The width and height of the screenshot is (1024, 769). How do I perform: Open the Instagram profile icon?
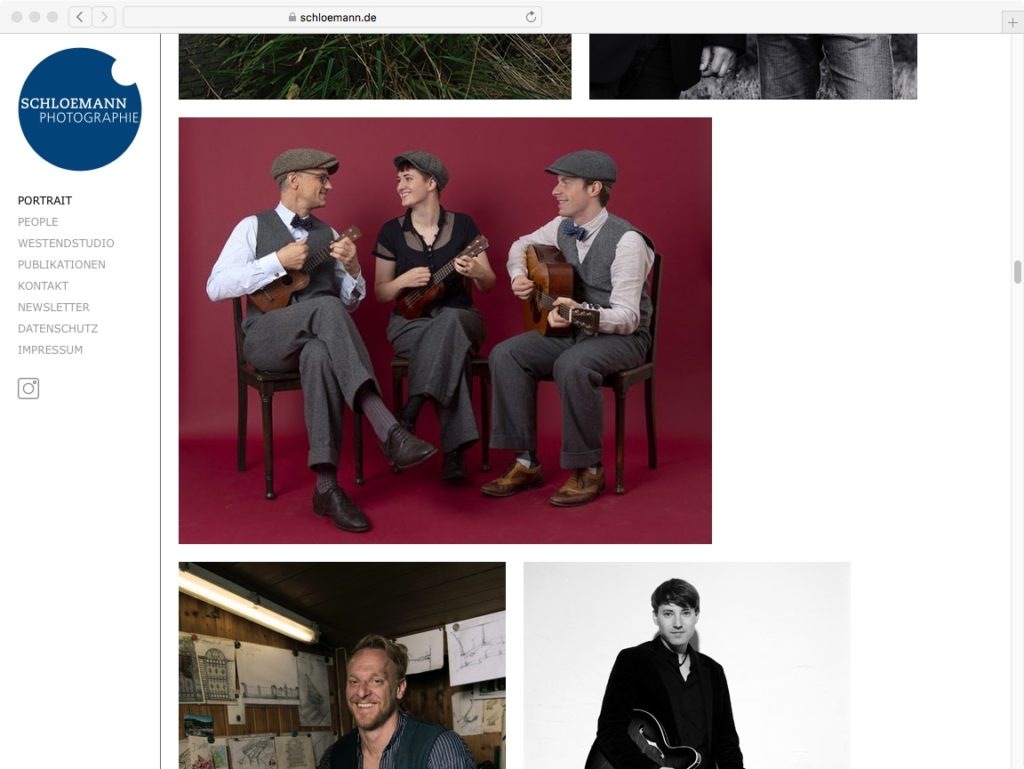[x=28, y=389]
